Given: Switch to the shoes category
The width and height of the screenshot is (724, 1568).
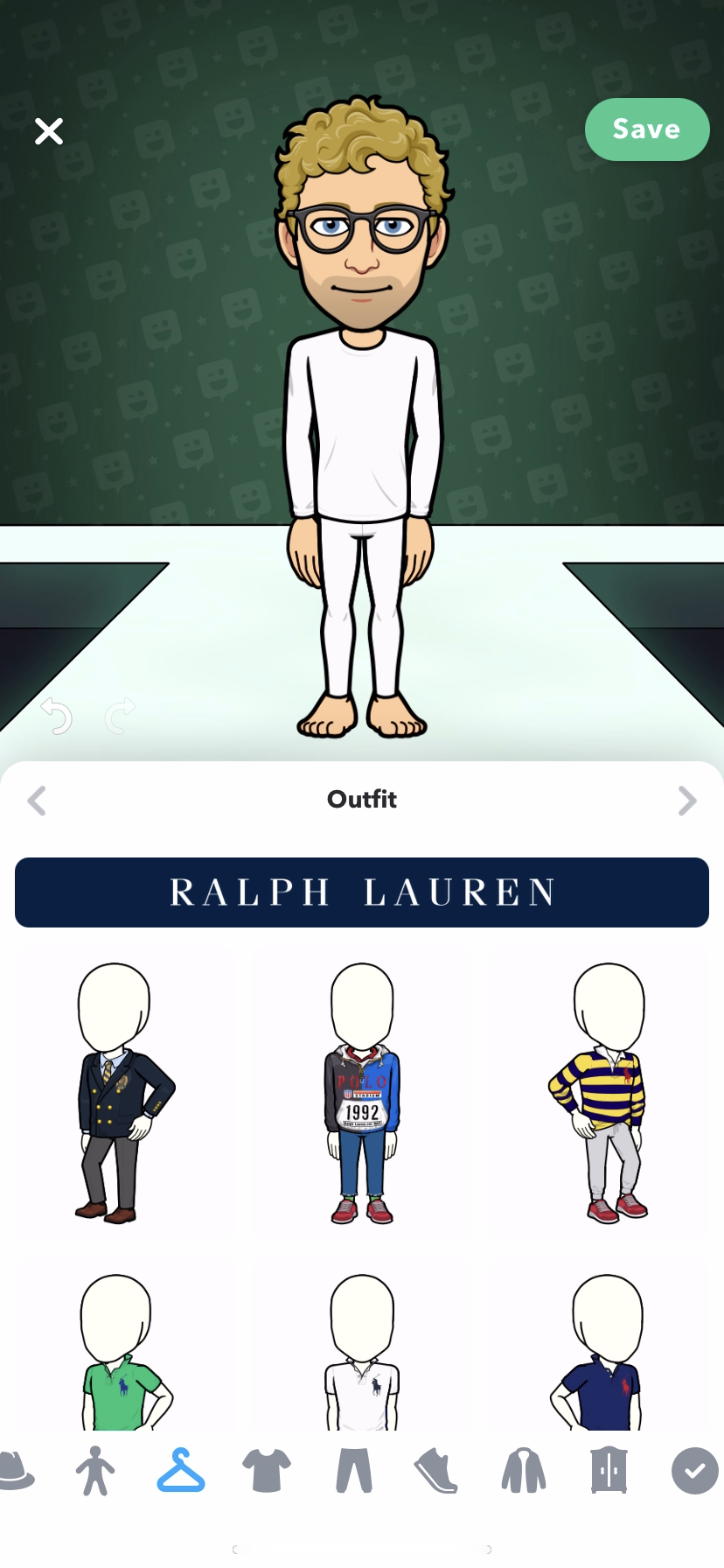Looking at the screenshot, I should tap(436, 1471).
